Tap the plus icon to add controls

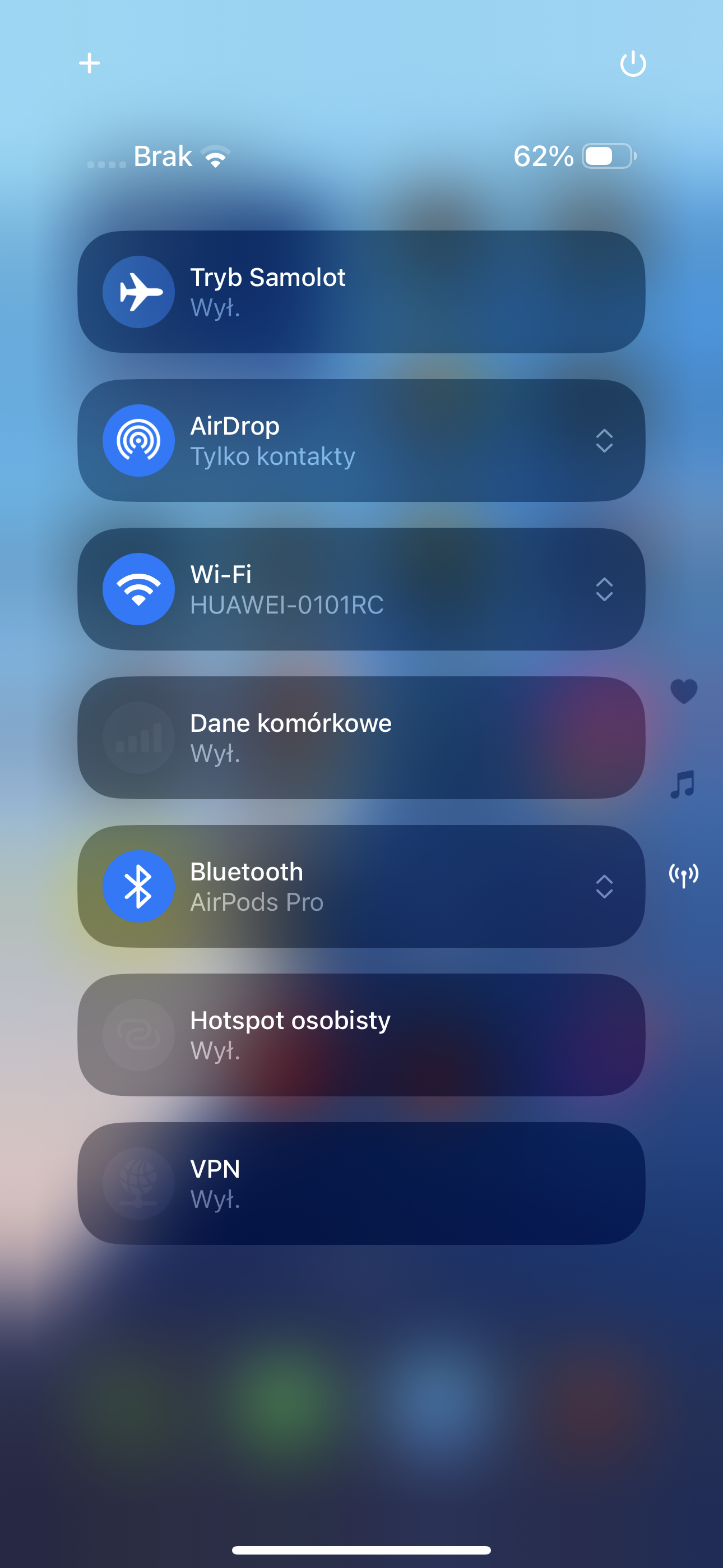[90, 63]
